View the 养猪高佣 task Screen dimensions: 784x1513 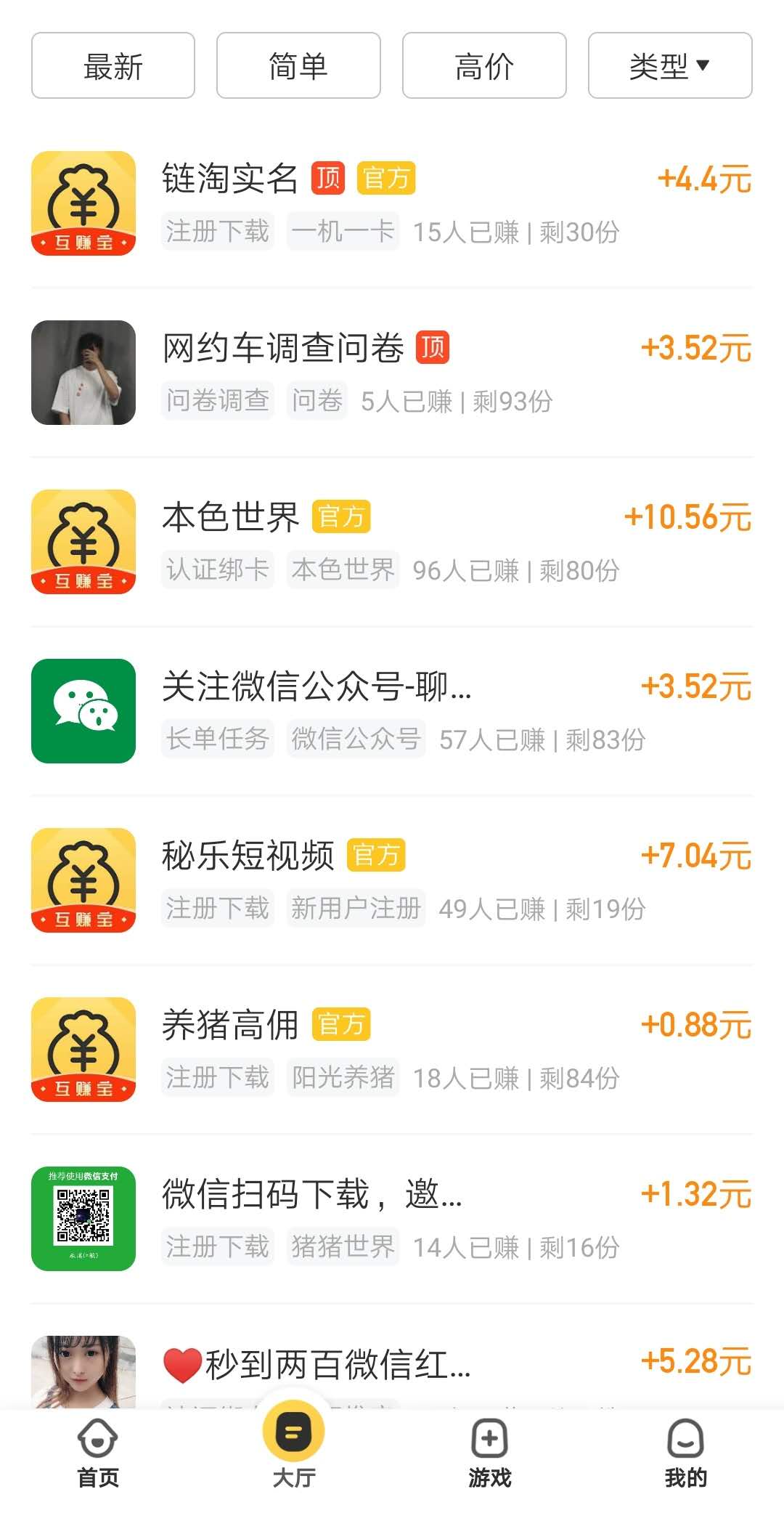tap(392, 1050)
